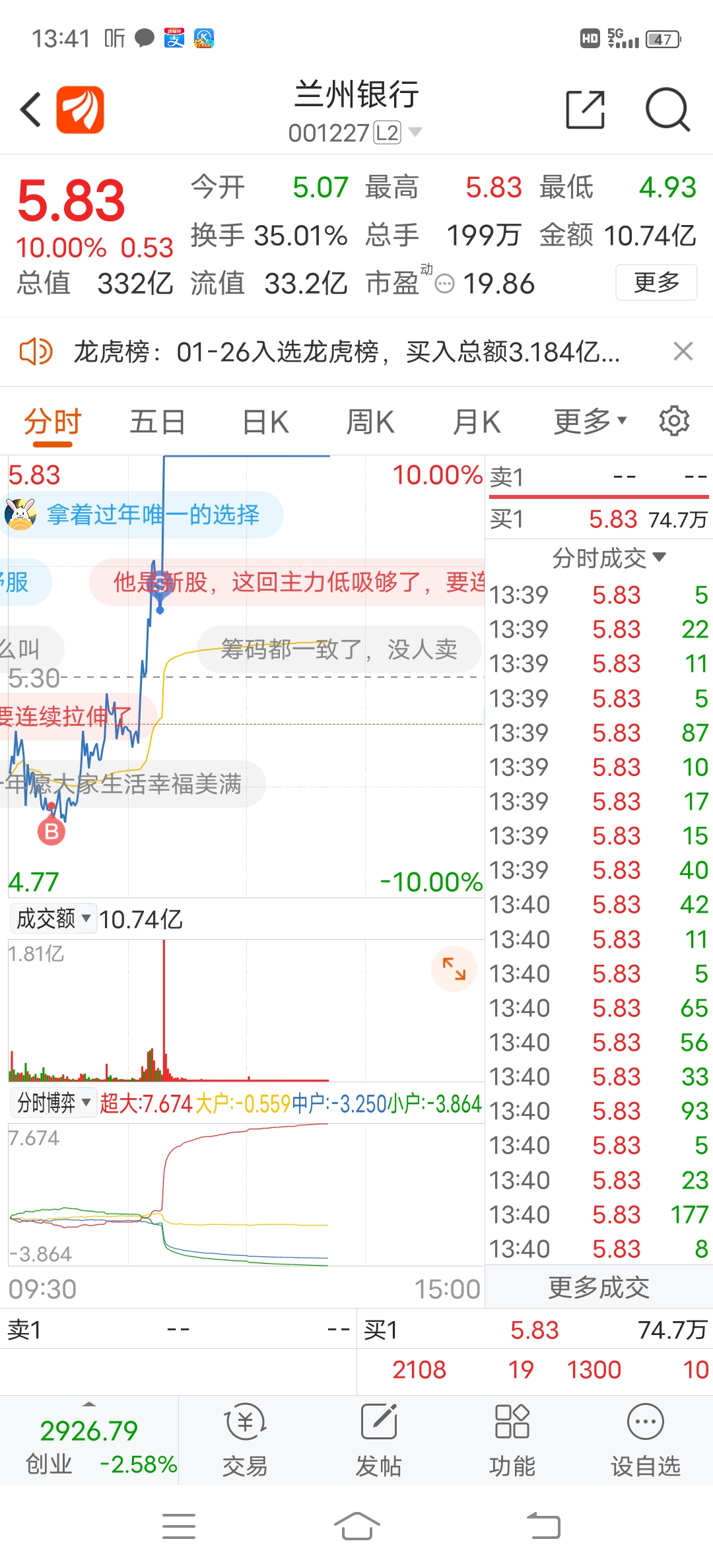Open the 更多 quote details button

[656, 282]
